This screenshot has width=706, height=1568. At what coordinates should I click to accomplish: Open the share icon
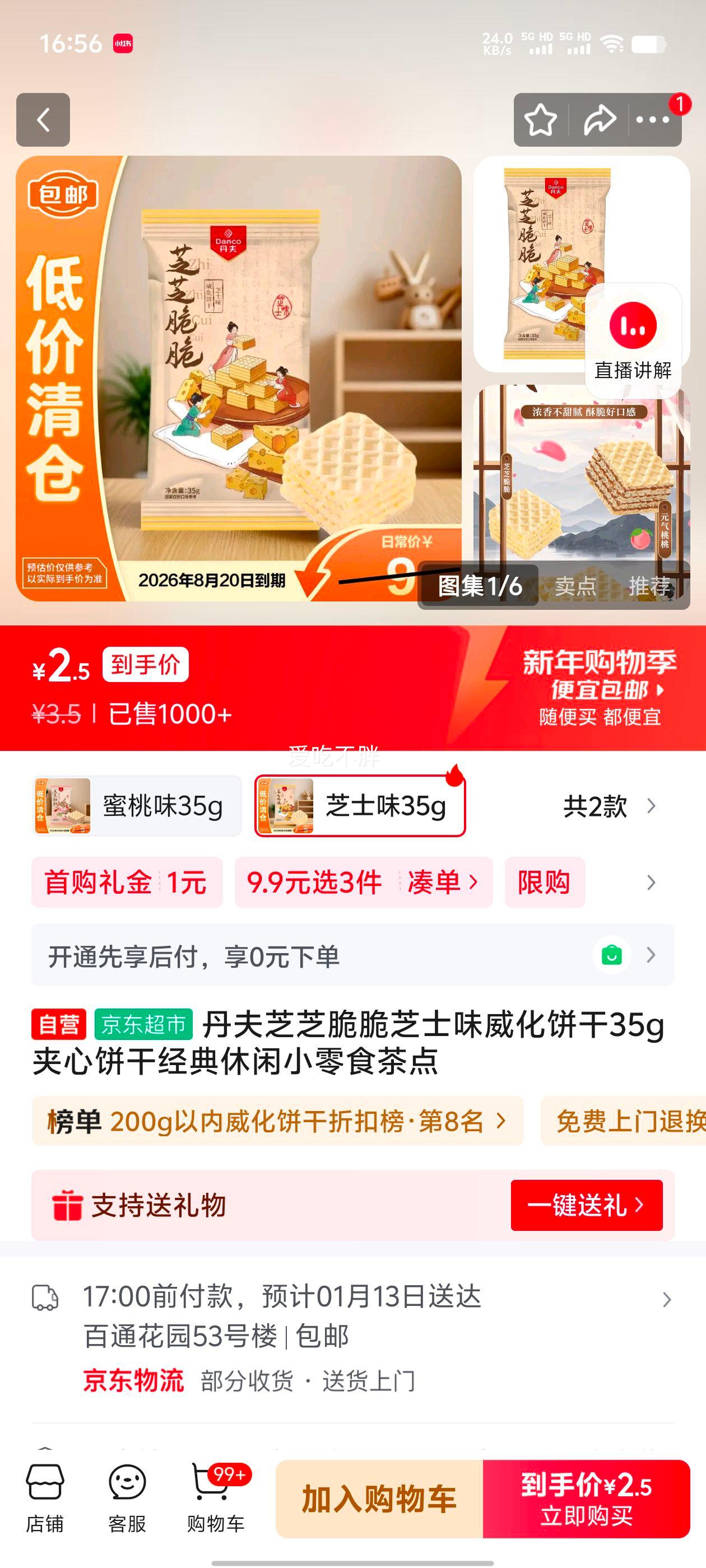coord(600,120)
